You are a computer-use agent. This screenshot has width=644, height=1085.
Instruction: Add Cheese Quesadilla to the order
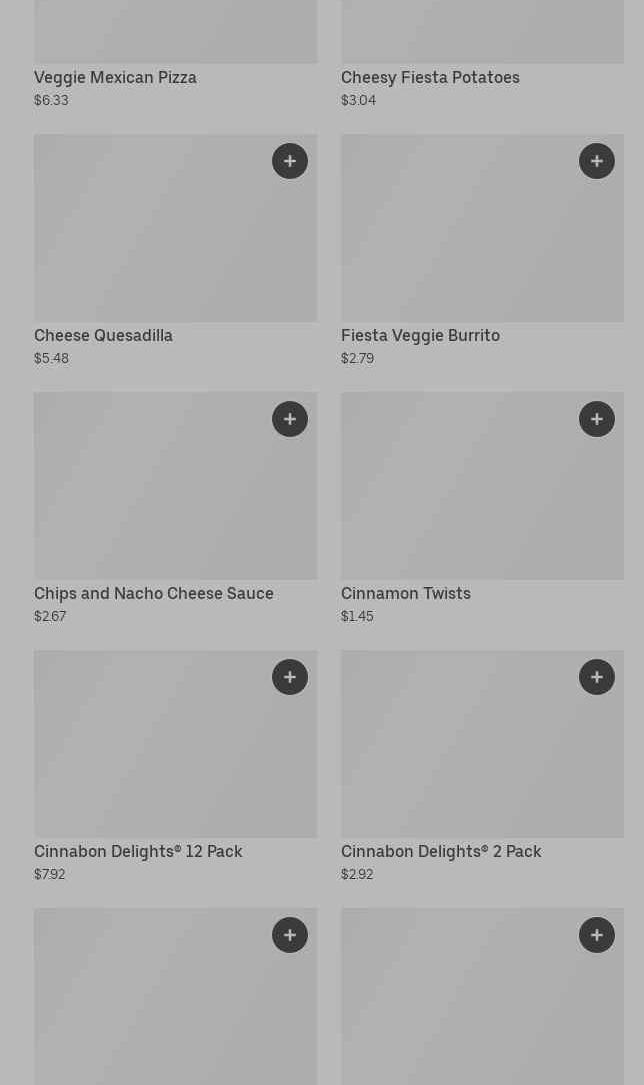pyautogui.click(x=290, y=161)
